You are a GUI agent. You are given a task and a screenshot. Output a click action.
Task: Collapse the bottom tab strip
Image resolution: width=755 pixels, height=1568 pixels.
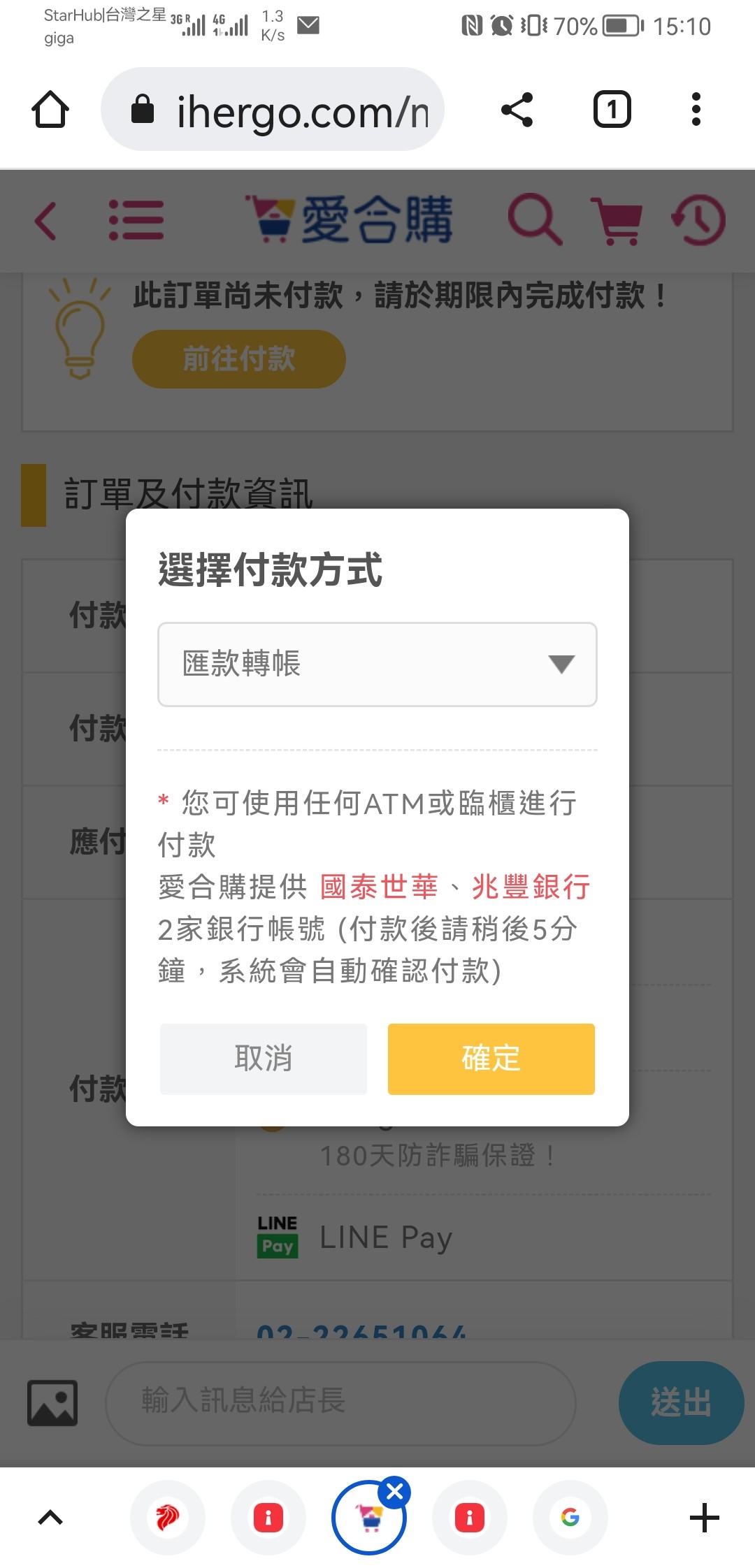tap(50, 1518)
